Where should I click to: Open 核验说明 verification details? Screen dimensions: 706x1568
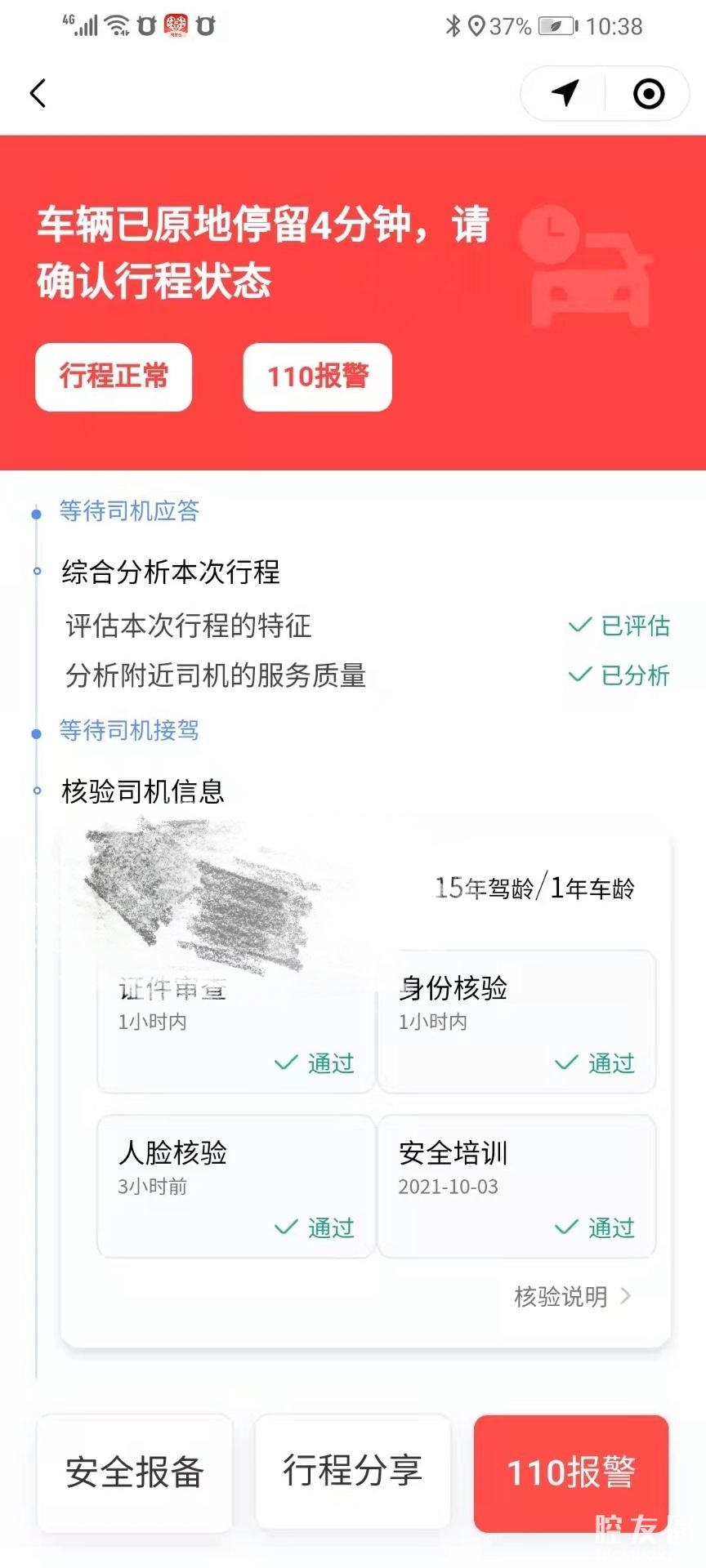tap(572, 1296)
